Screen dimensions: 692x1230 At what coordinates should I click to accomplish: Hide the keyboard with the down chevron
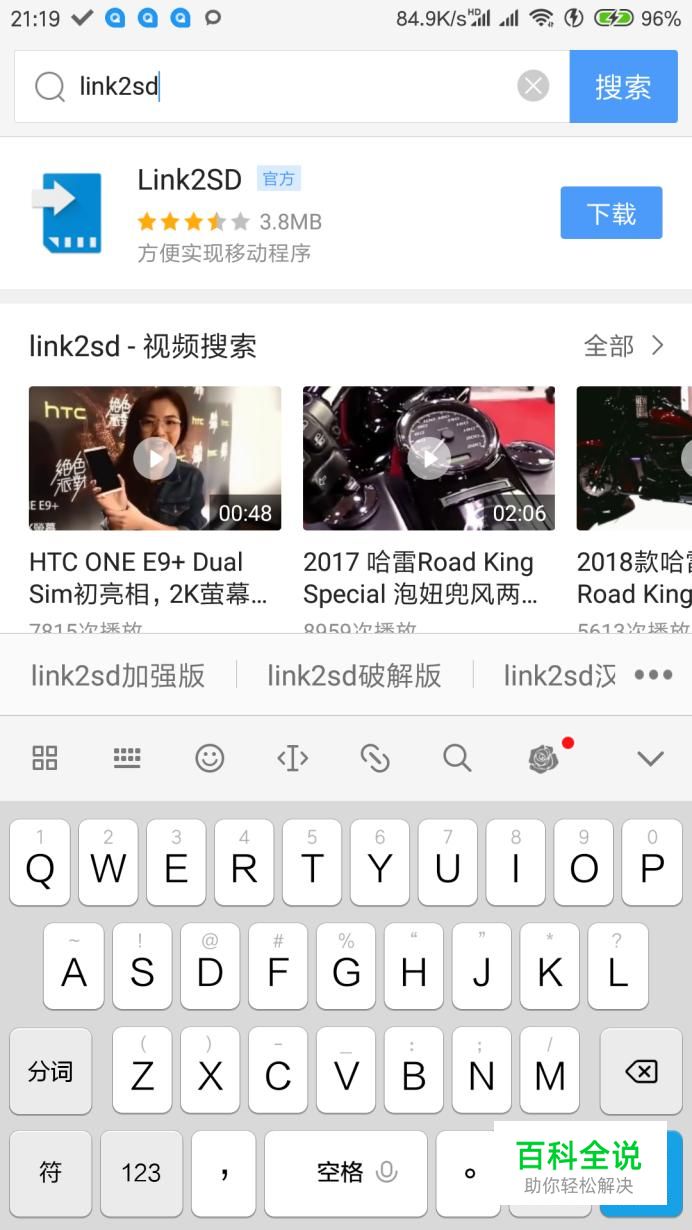coord(650,758)
